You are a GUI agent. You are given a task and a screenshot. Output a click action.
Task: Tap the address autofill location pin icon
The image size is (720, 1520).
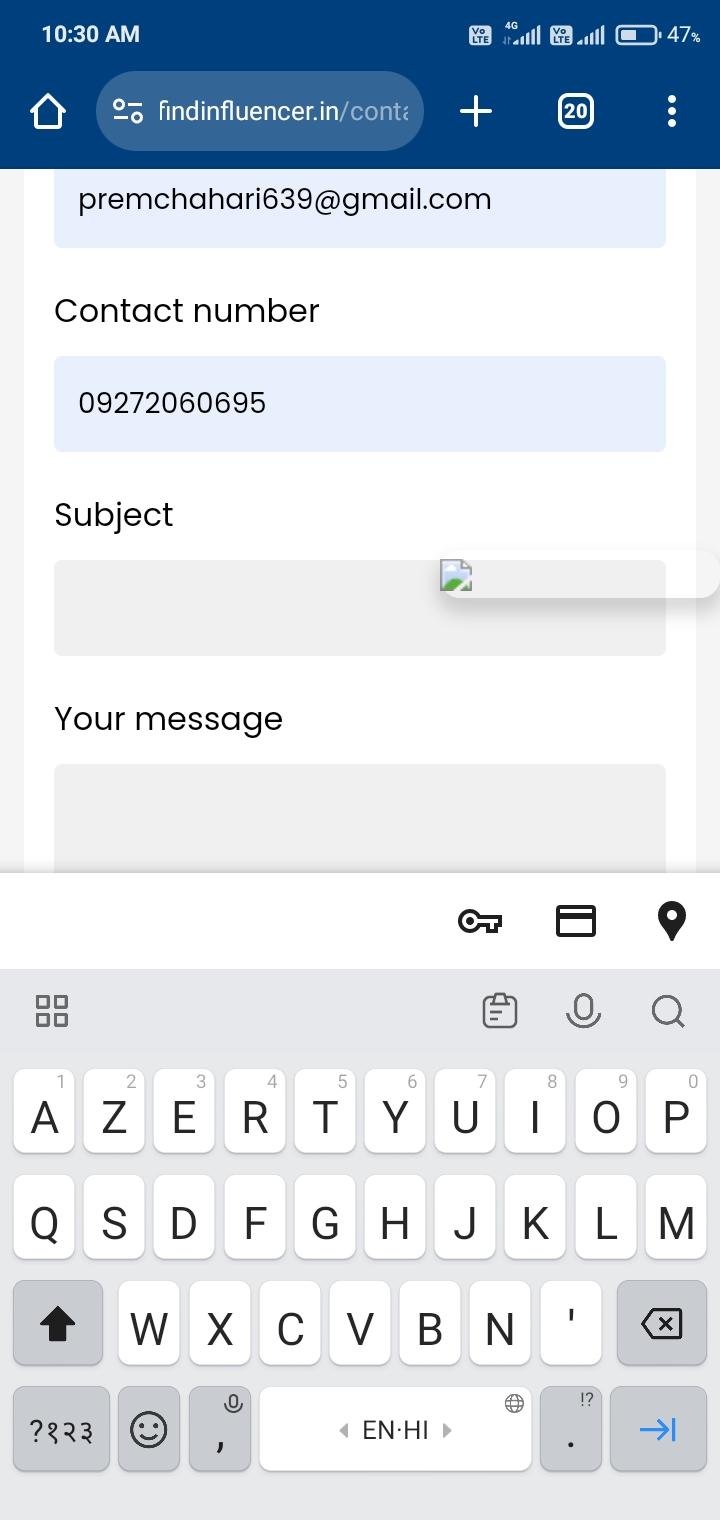click(671, 920)
